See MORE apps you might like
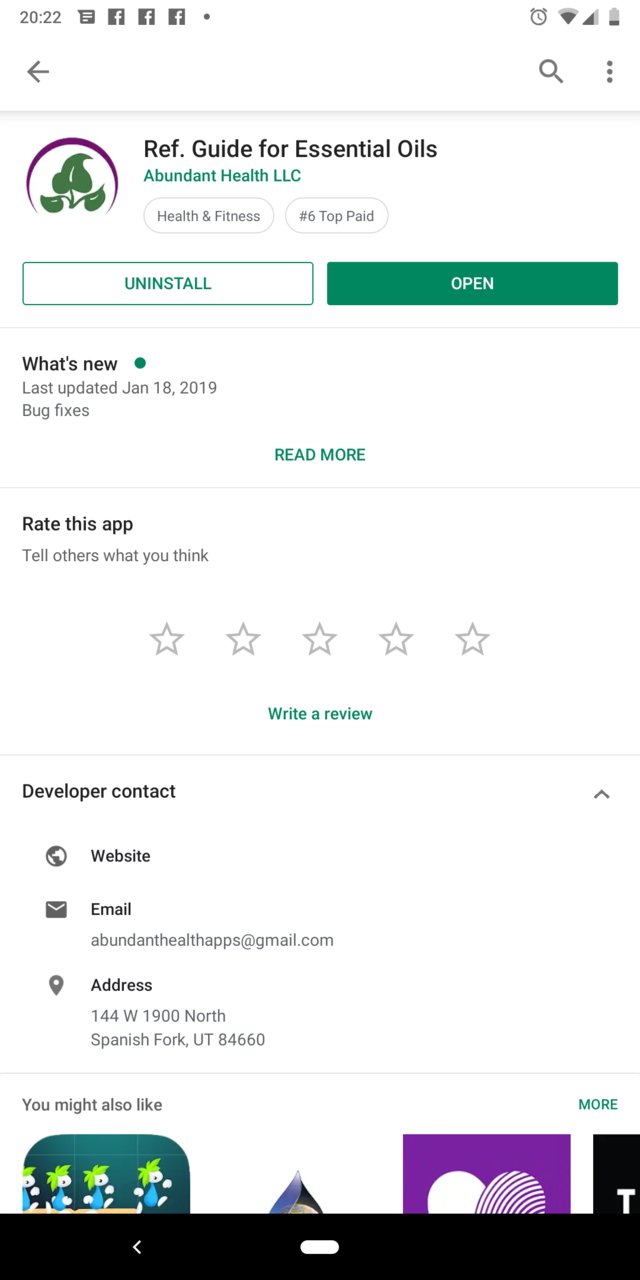 [x=598, y=1104]
